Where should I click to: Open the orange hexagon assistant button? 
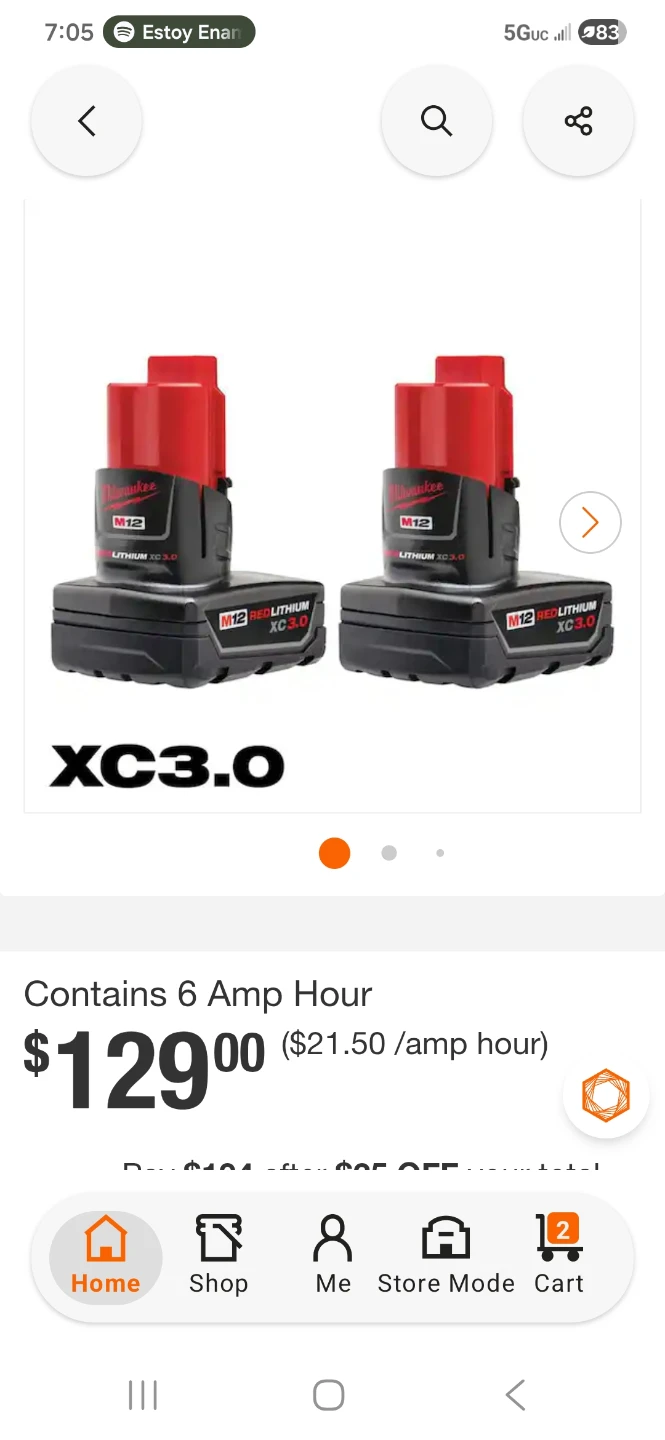606,1095
